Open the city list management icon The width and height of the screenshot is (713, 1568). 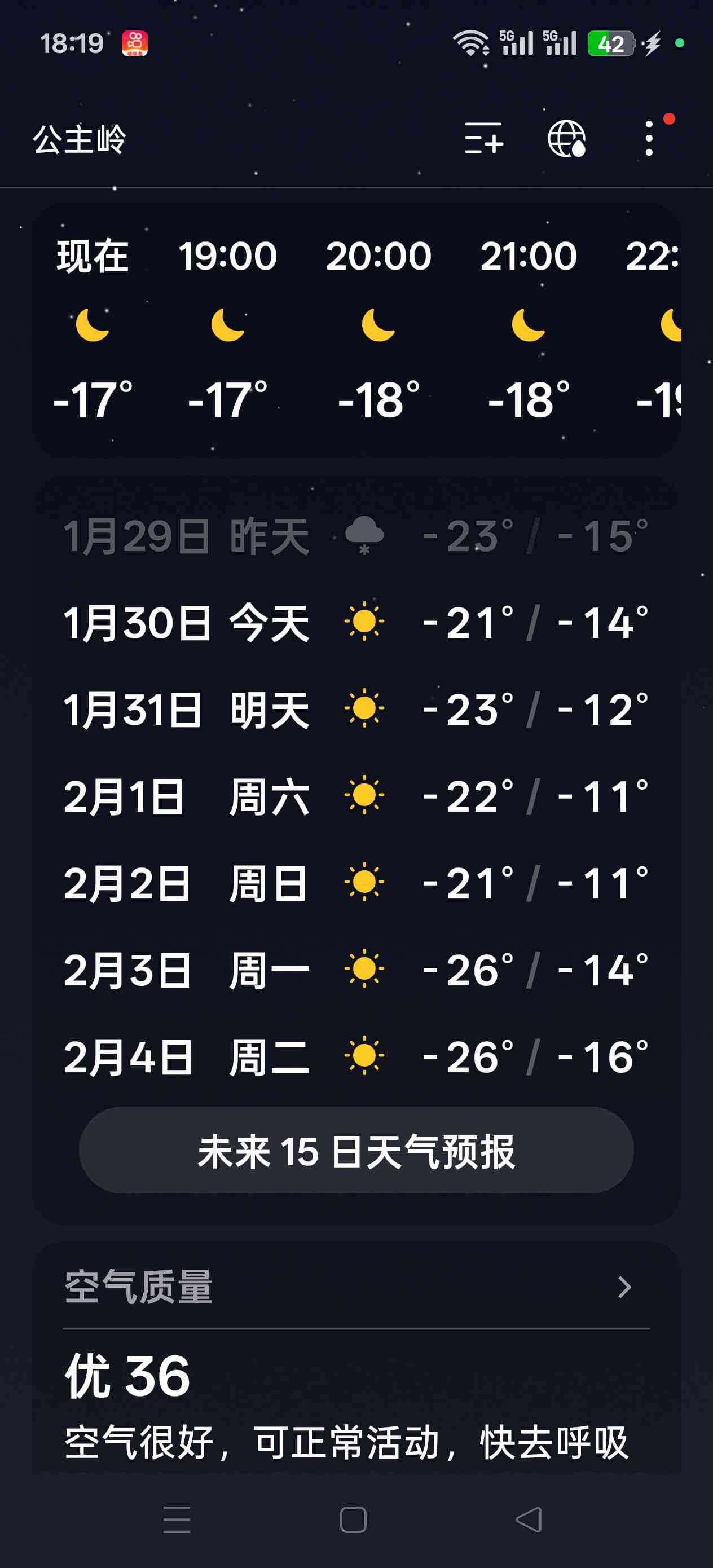pyautogui.click(x=483, y=138)
